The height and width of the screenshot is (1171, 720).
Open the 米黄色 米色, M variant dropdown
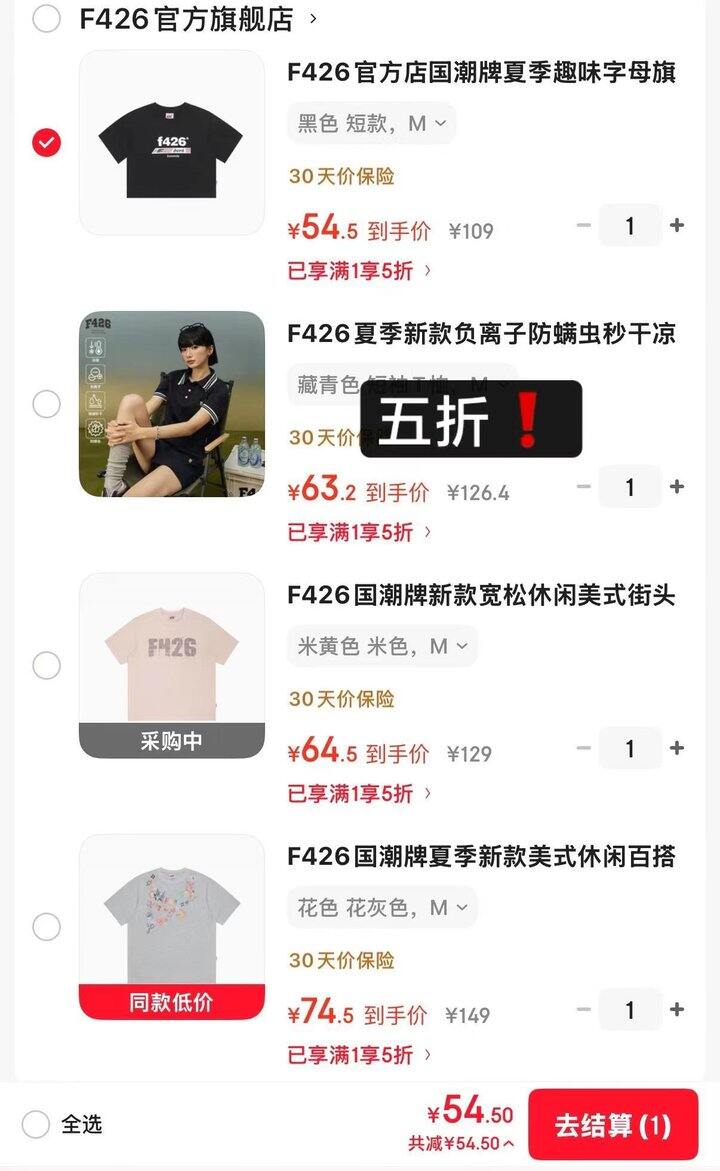tap(382, 645)
